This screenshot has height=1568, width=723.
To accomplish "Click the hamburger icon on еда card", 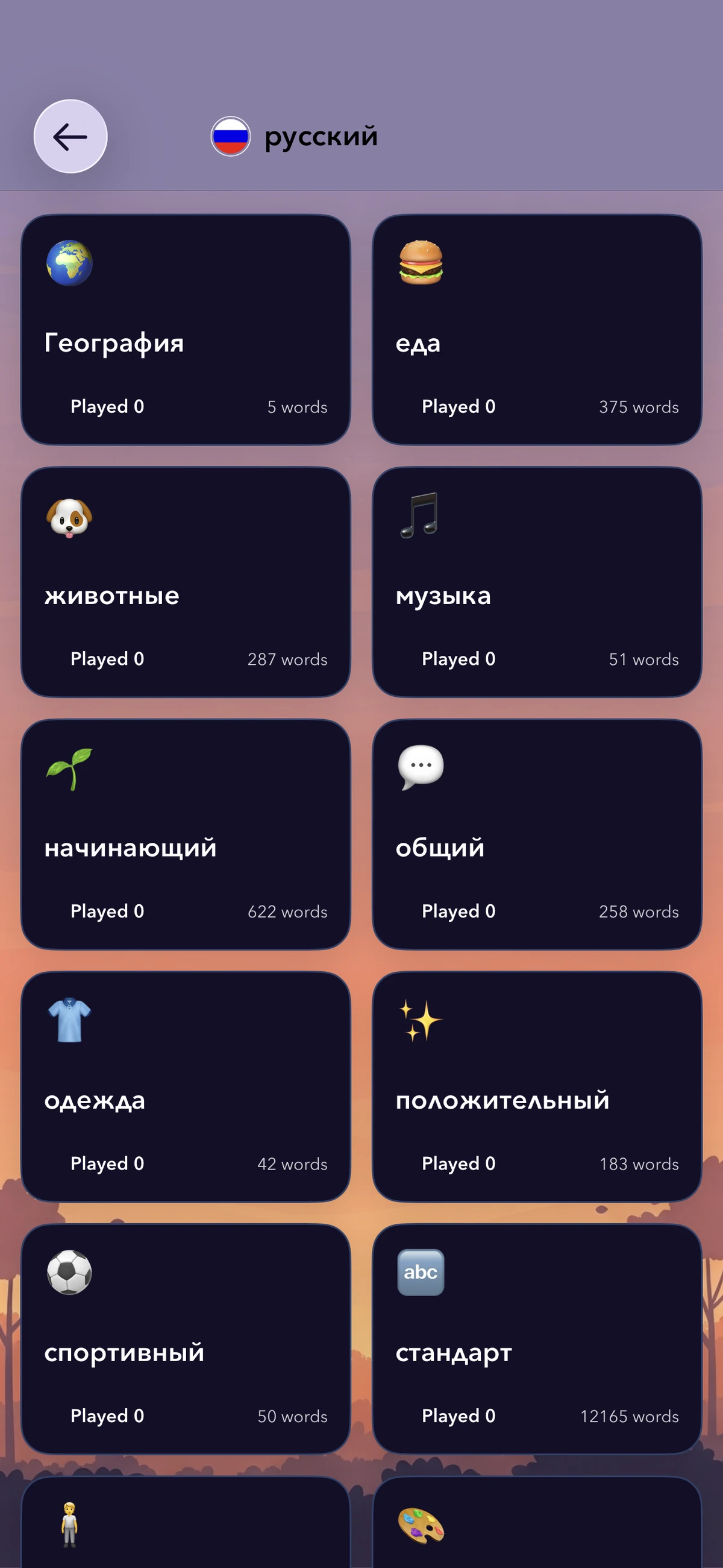I will coord(421,263).
